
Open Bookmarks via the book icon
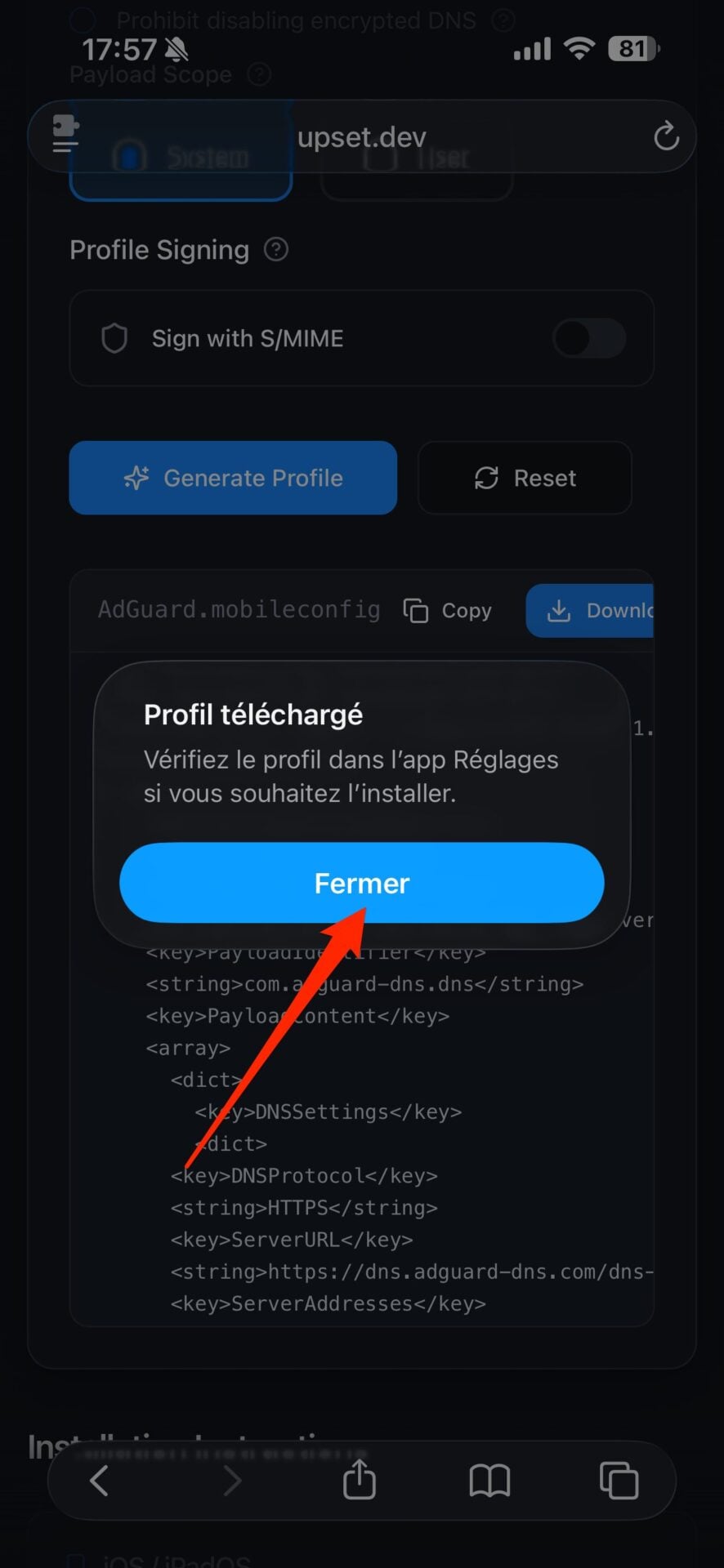pyautogui.click(x=489, y=1480)
